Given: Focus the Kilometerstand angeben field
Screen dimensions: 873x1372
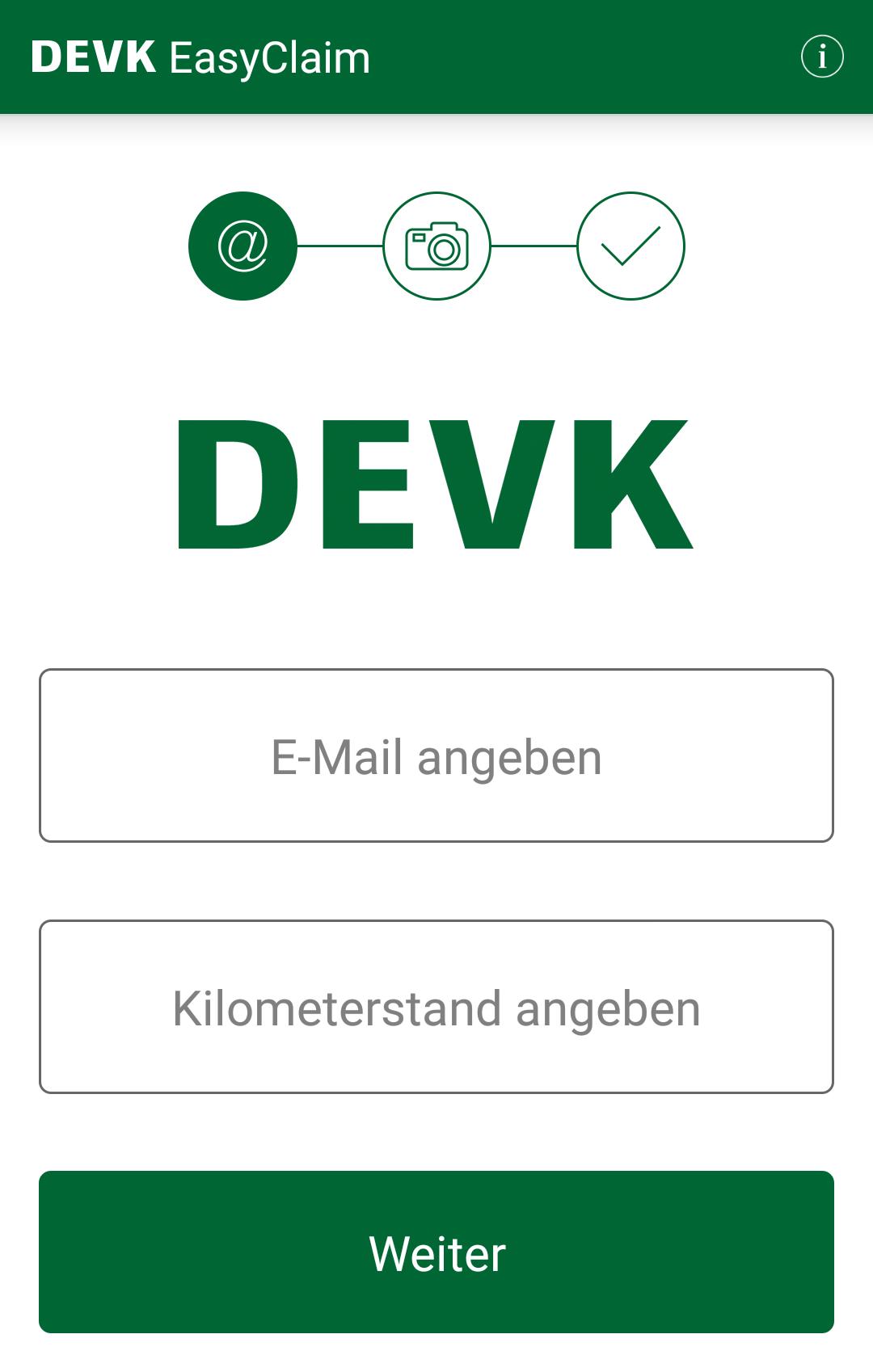Looking at the screenshot, I should (x=436, y=1007).
